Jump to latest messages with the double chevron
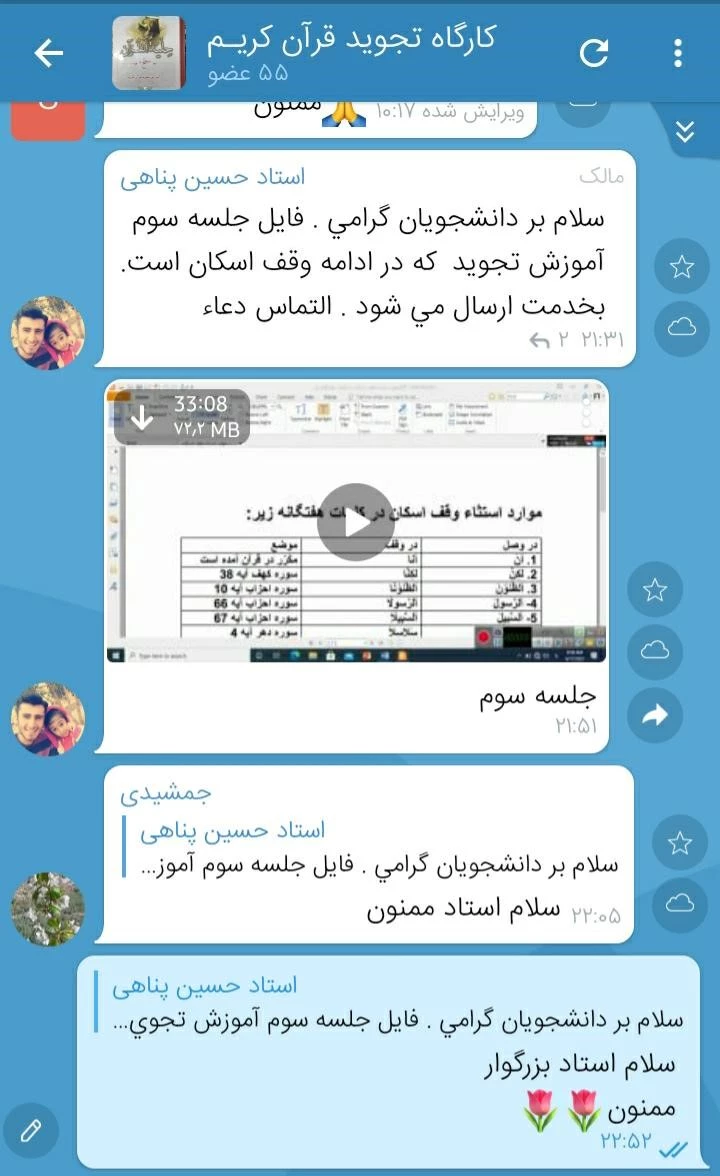Screen dimensions: 720x1176 coord(684,131)
